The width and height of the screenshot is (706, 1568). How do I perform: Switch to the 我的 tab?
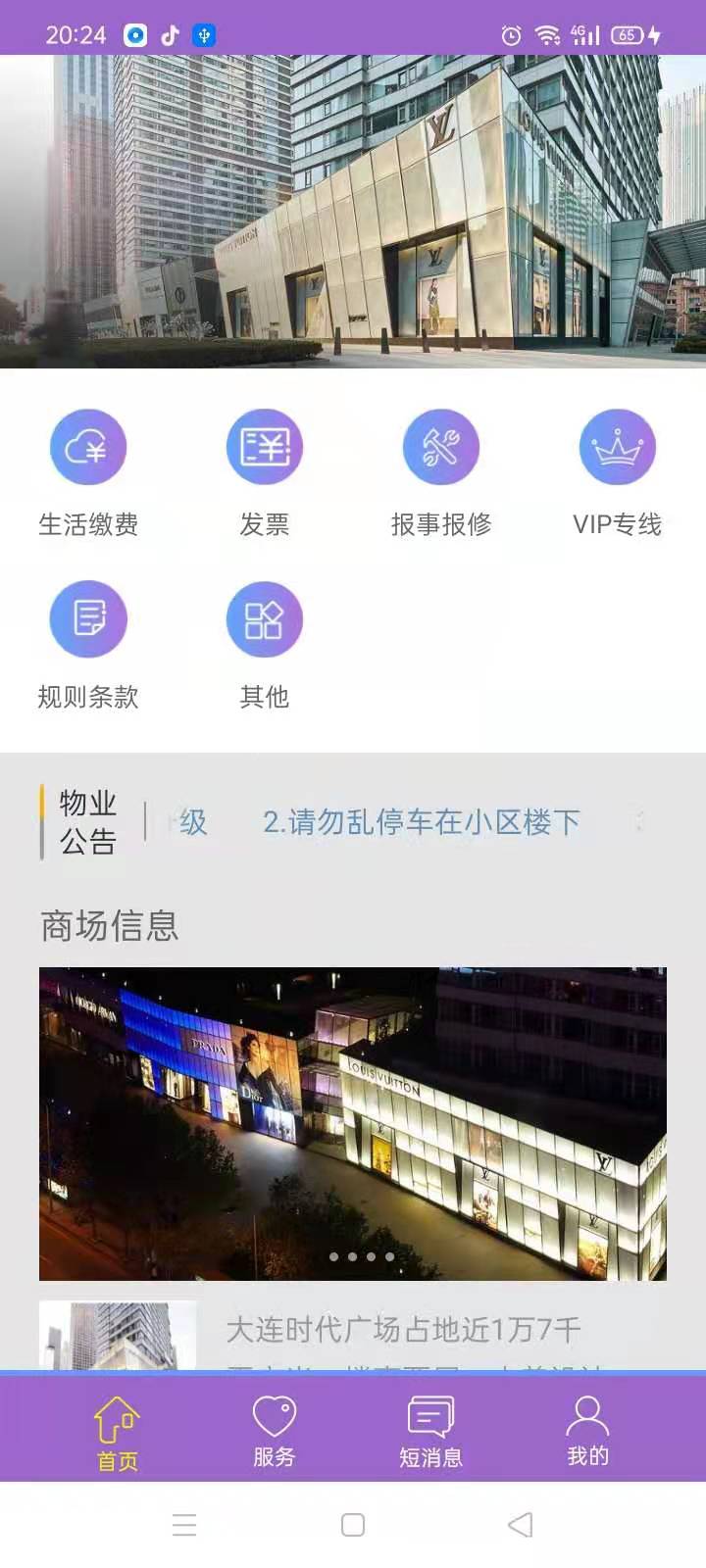[586, 1429]
